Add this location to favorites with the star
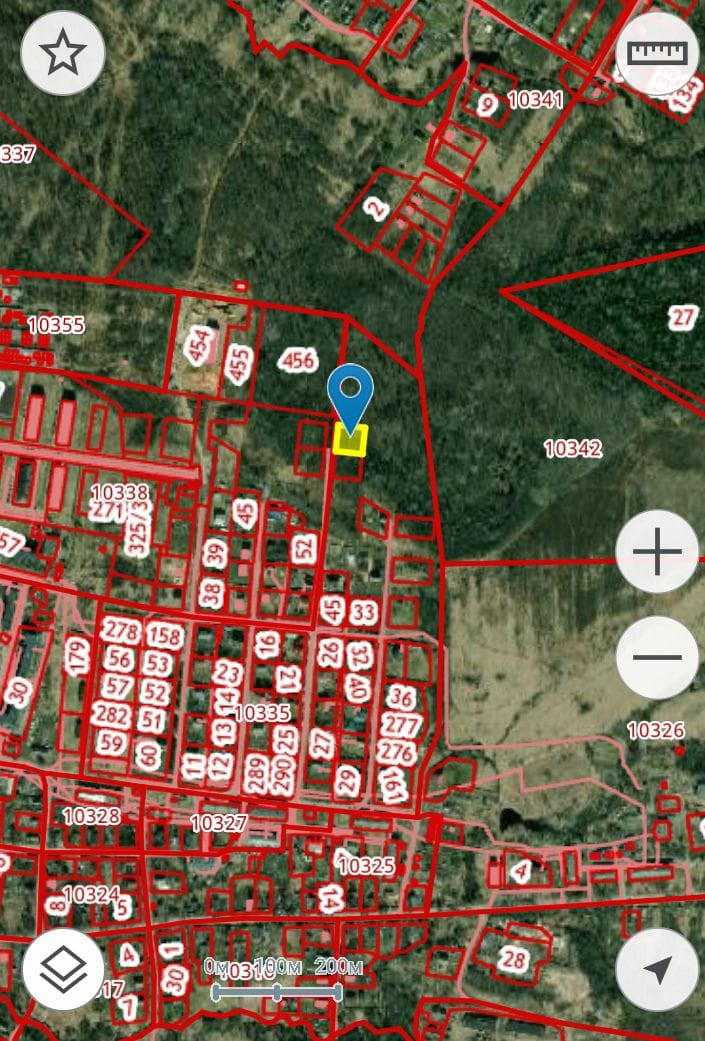705x1041 pixels. [x=63, y=53]
